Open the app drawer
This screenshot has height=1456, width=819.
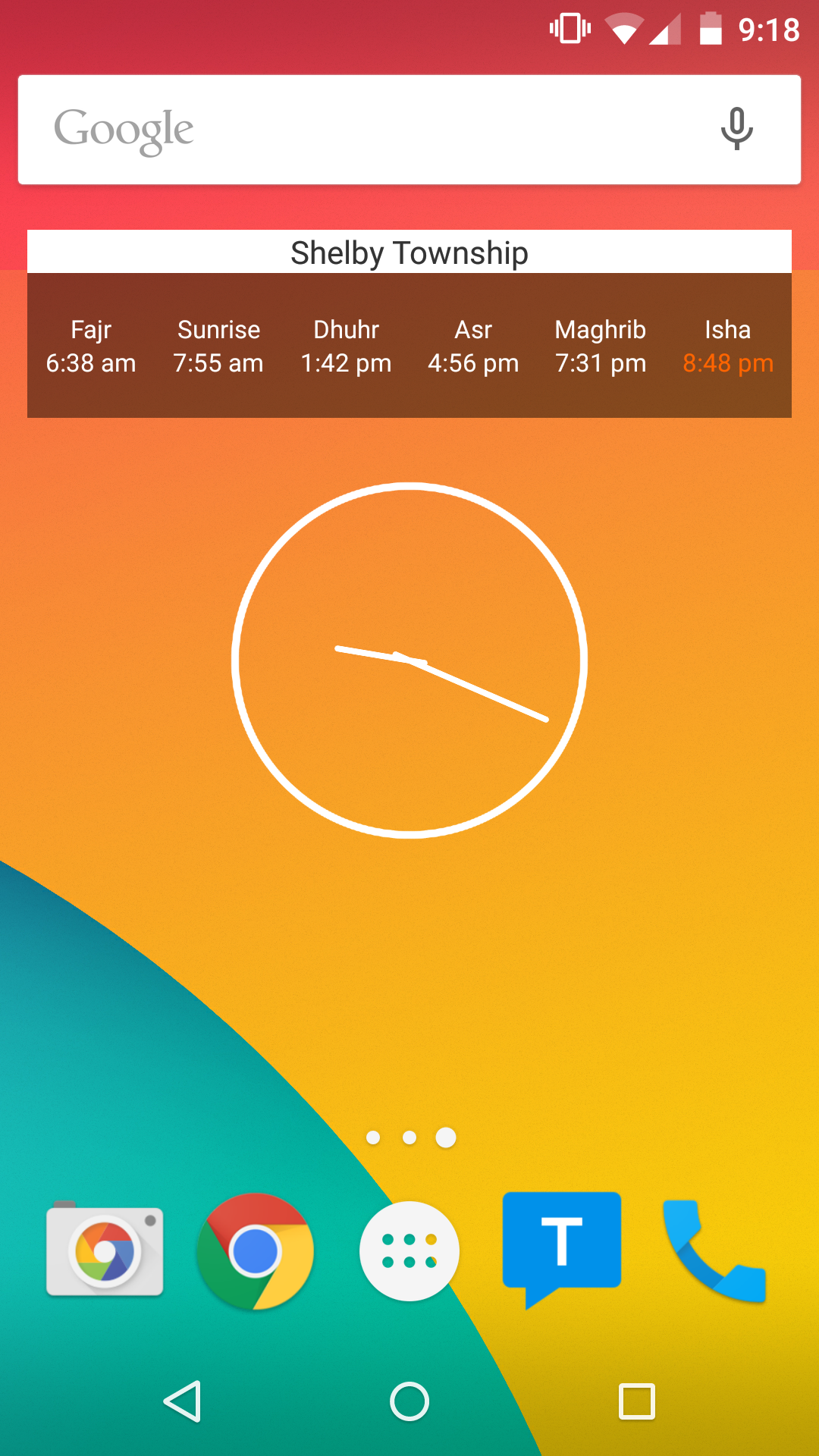409,1251
